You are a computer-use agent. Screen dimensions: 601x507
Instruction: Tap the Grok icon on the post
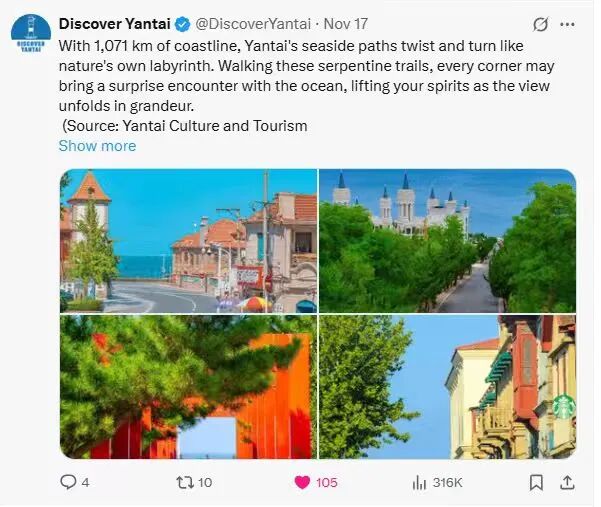point(541,24)
